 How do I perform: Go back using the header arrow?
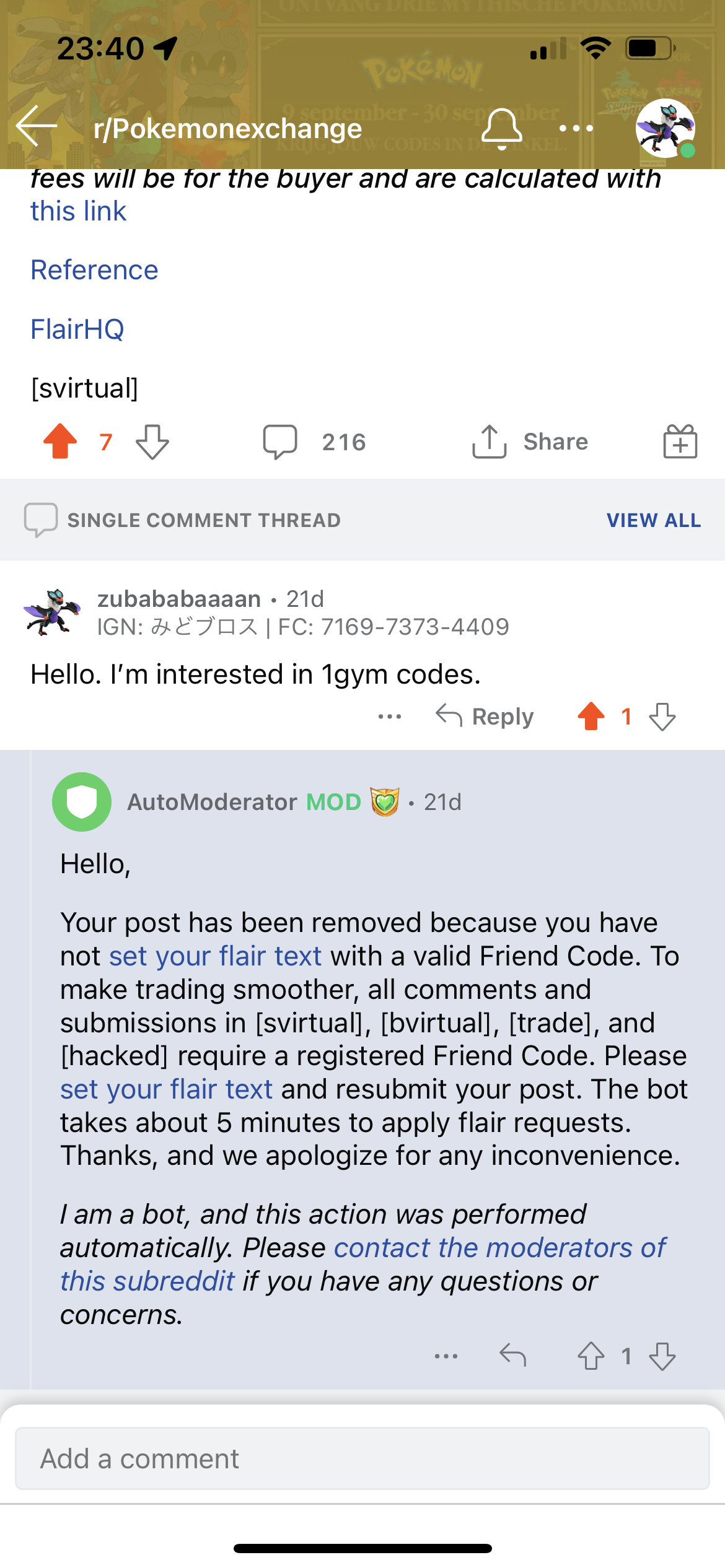point(37,126)
